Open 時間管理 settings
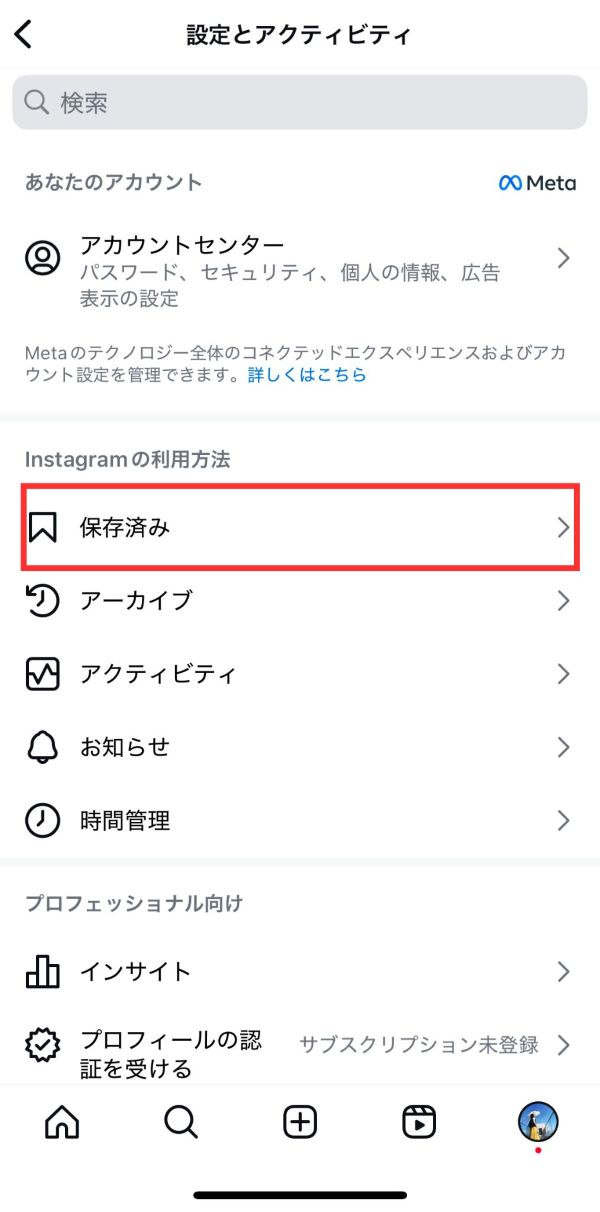The width and height of the screenshot is (600, 1212). [x=300, y=821]
